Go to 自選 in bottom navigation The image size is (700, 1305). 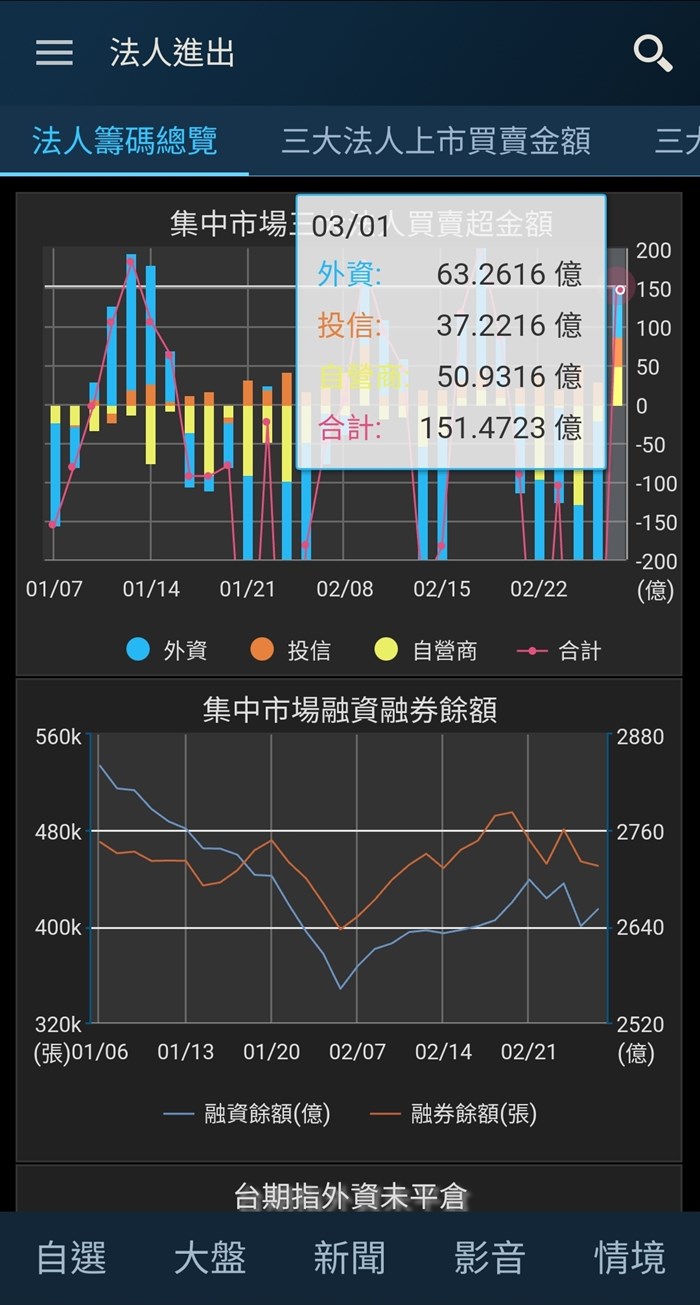tap(71, 1258)
